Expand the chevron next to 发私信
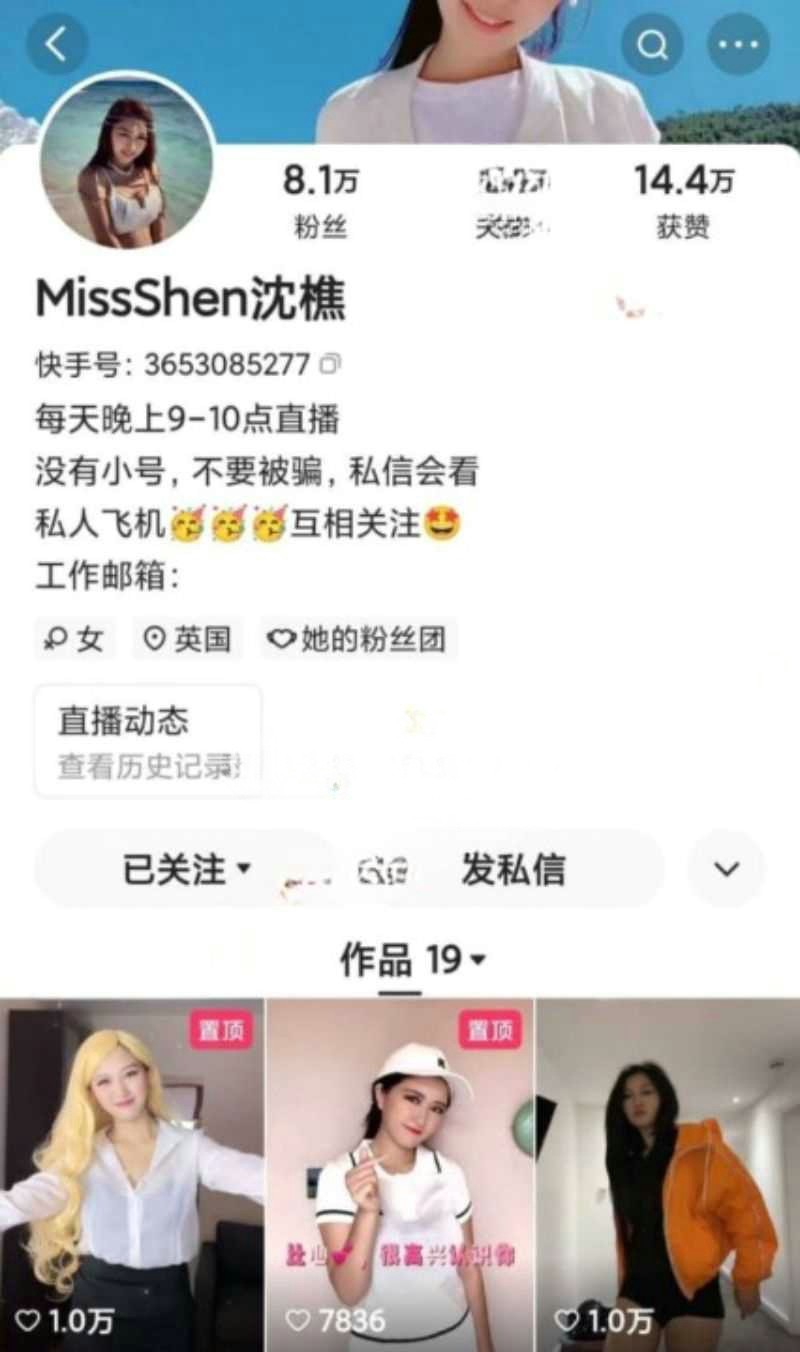 [726, 869]
